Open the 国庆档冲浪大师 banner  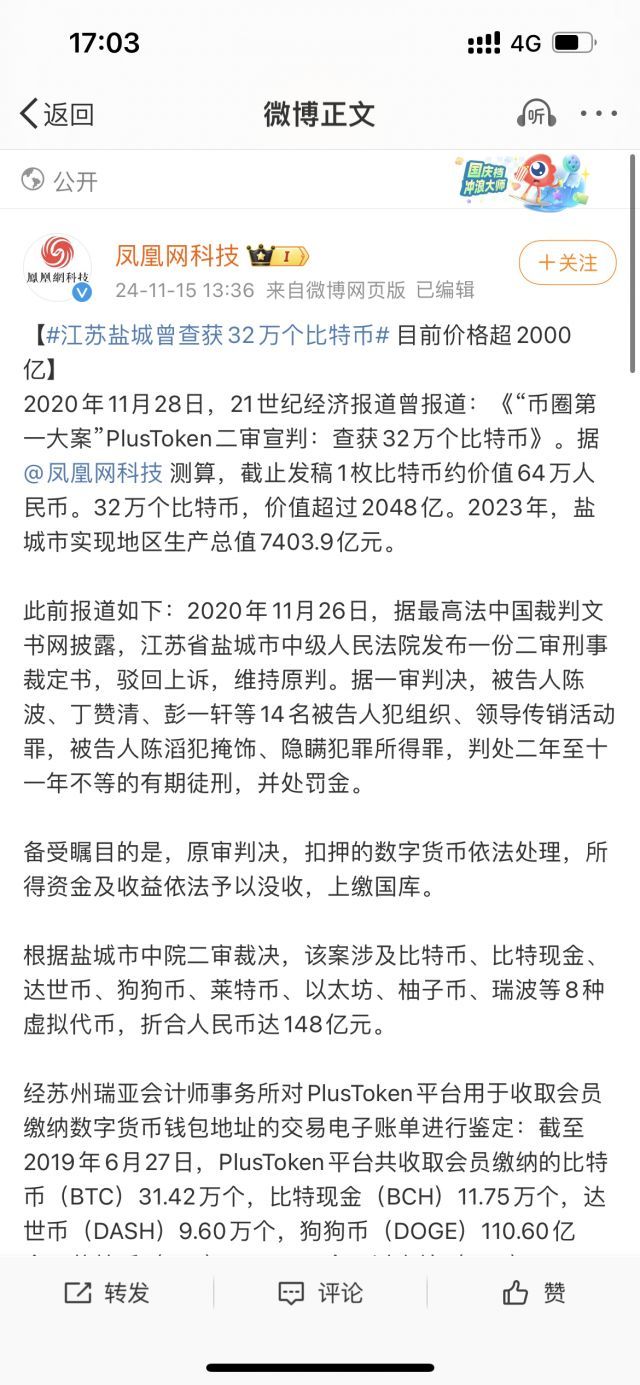point(520,180)
